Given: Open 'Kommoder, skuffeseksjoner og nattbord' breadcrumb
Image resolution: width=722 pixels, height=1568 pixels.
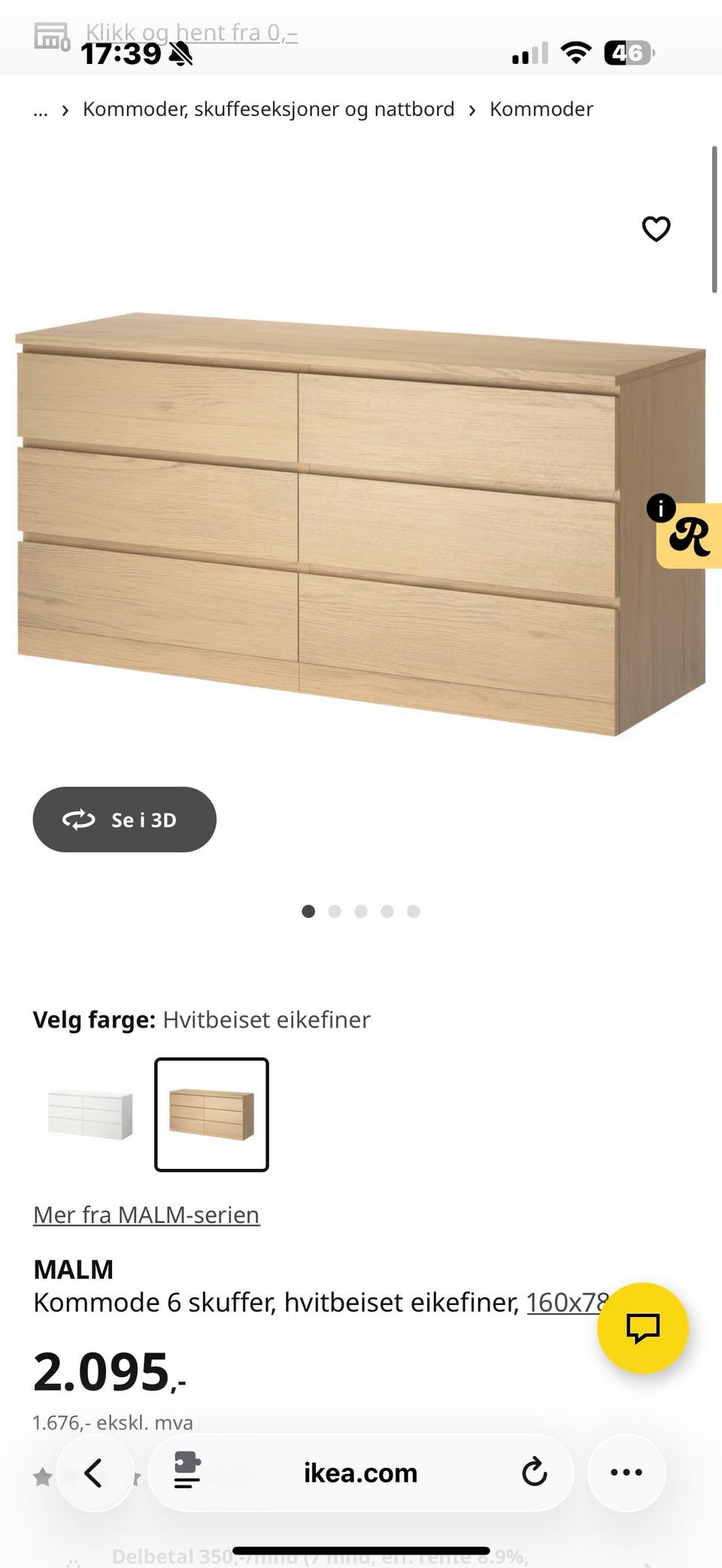Looking at the screenshot, I should pyautogui.click(x=268, y=109).
